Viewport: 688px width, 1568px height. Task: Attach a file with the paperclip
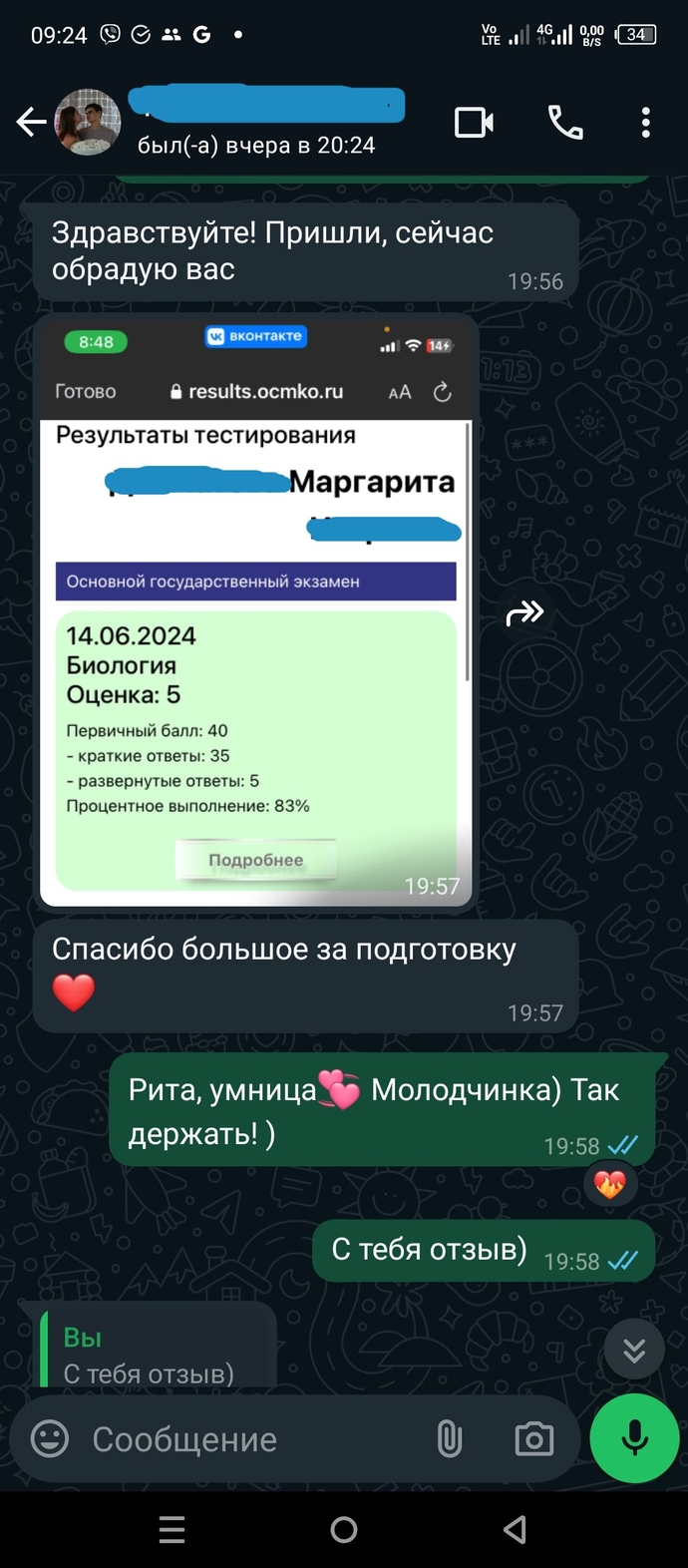pos(450,1438)
